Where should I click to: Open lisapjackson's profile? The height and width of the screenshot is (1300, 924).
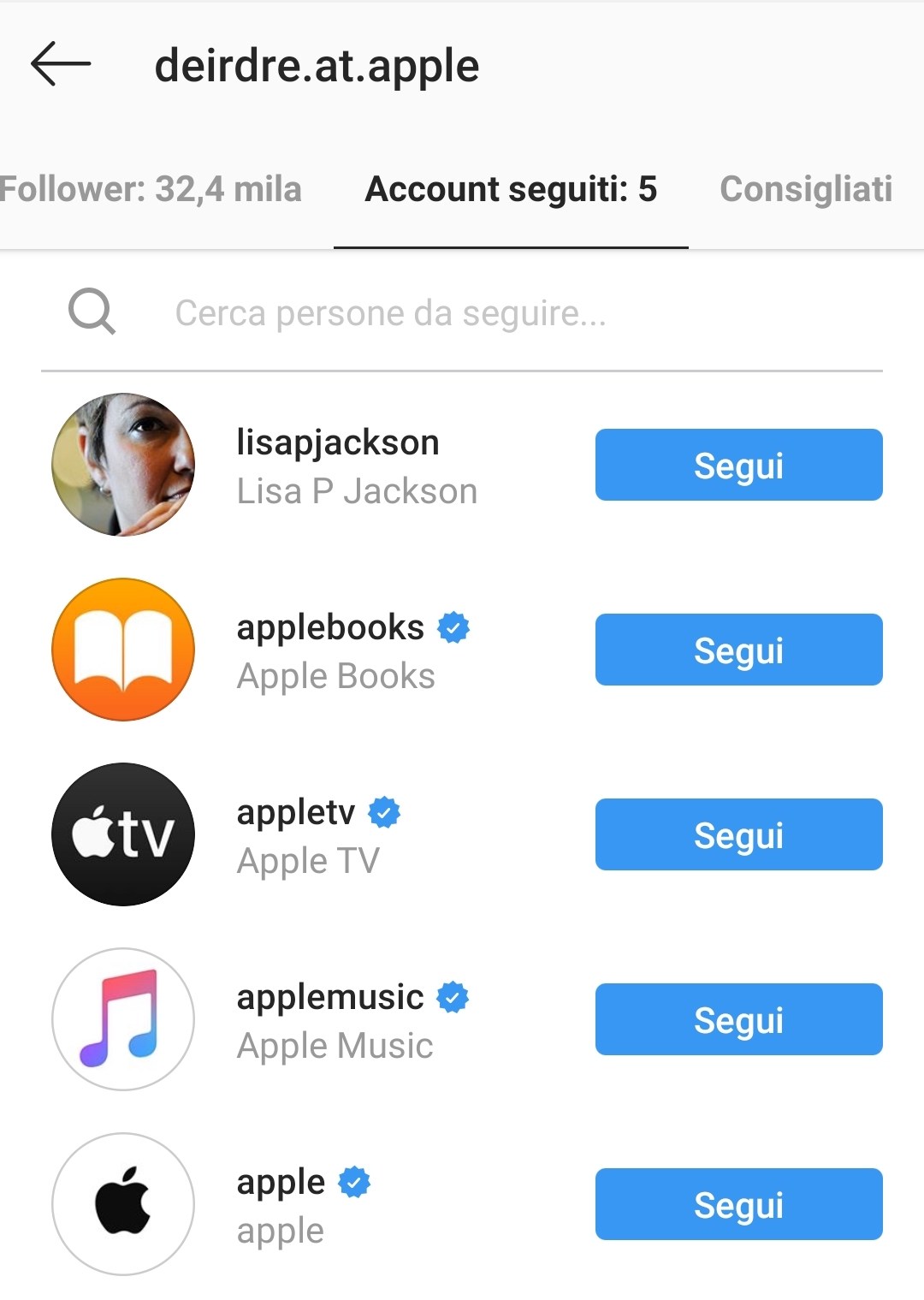tap(337, 443)
